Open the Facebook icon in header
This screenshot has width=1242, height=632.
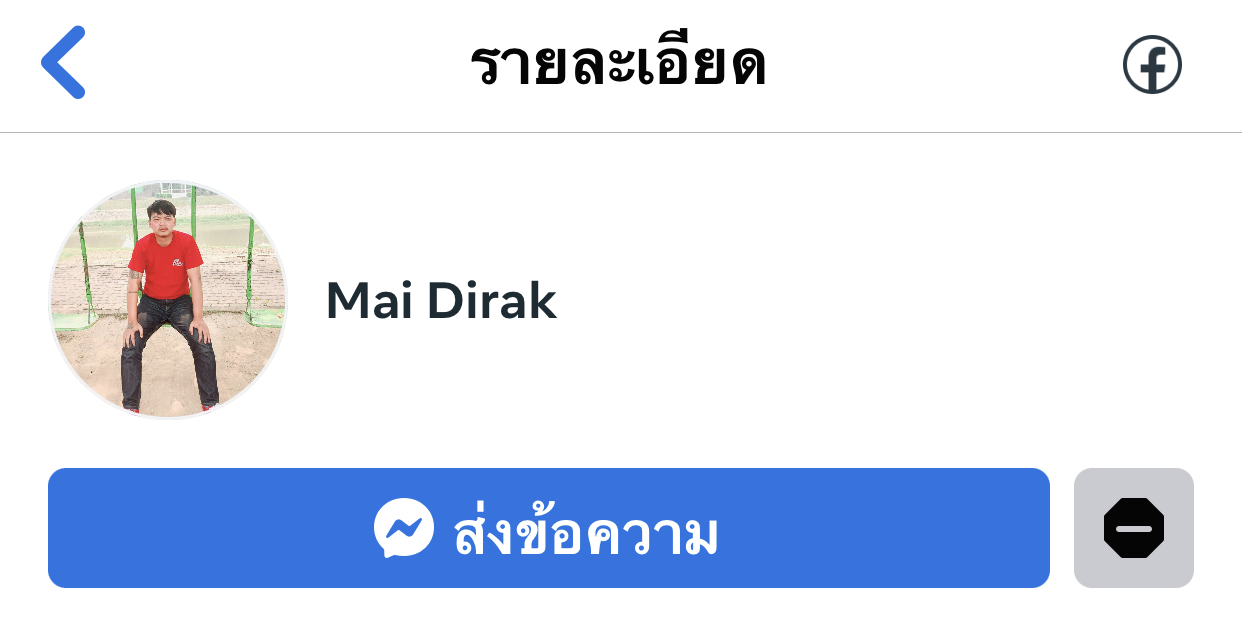(1152, 66)
